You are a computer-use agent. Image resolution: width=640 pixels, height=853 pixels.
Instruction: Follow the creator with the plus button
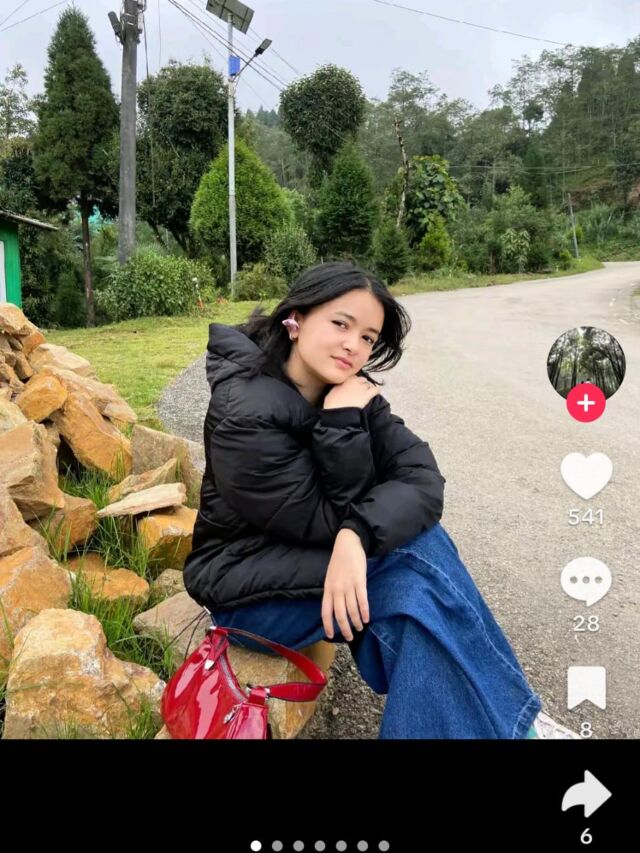[586, 403]
